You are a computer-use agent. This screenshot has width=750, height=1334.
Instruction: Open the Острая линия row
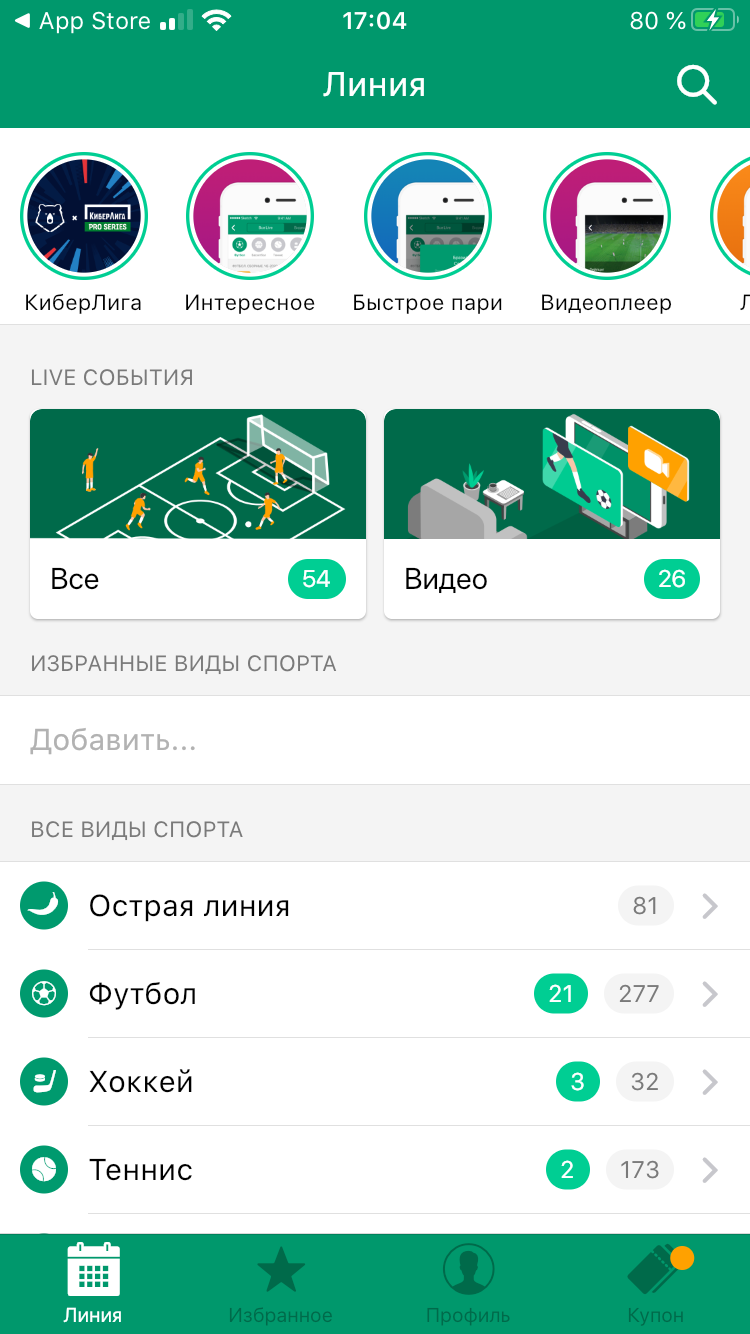[375, 906]
